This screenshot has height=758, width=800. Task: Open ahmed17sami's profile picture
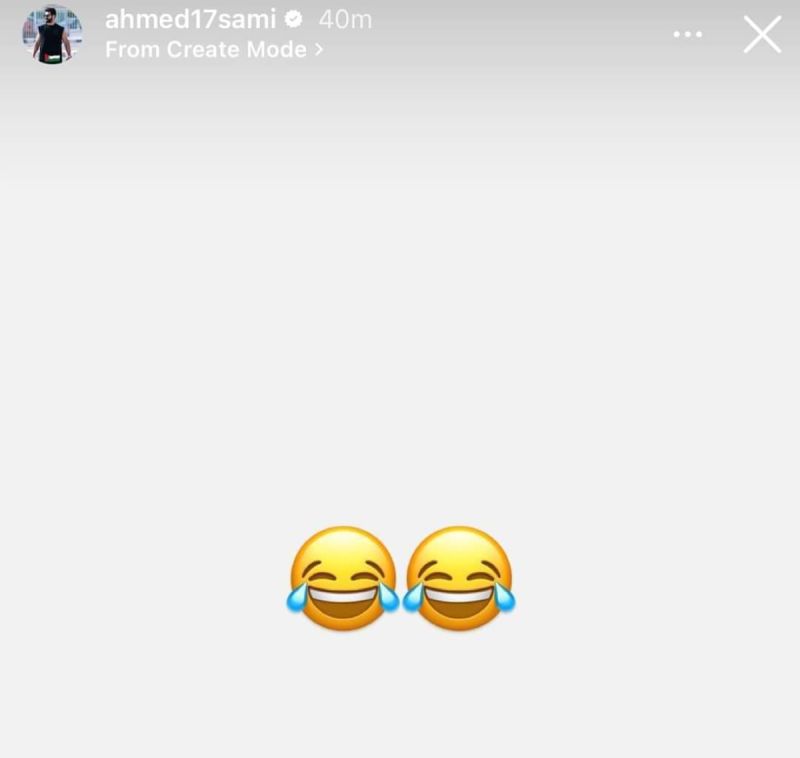click(x=52, y=35)
